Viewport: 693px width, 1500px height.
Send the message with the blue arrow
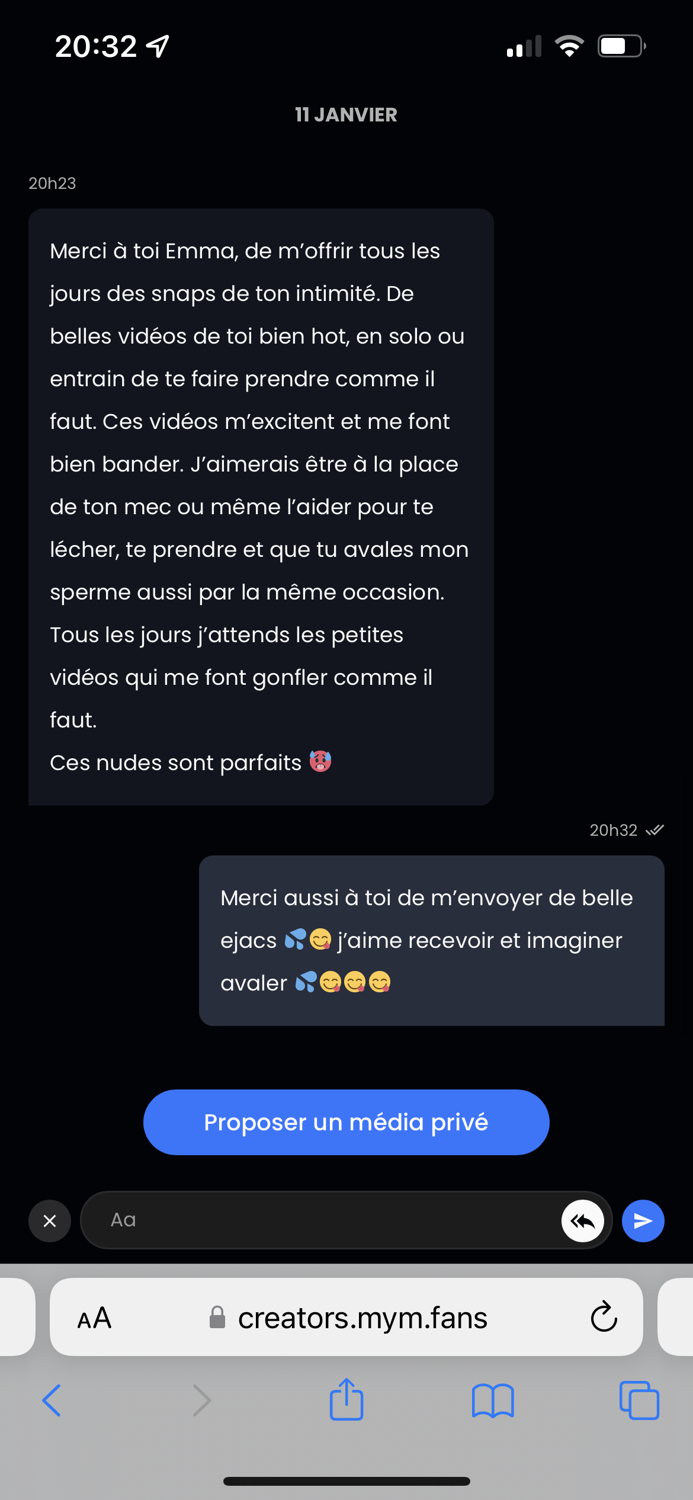click(643, 1221)
